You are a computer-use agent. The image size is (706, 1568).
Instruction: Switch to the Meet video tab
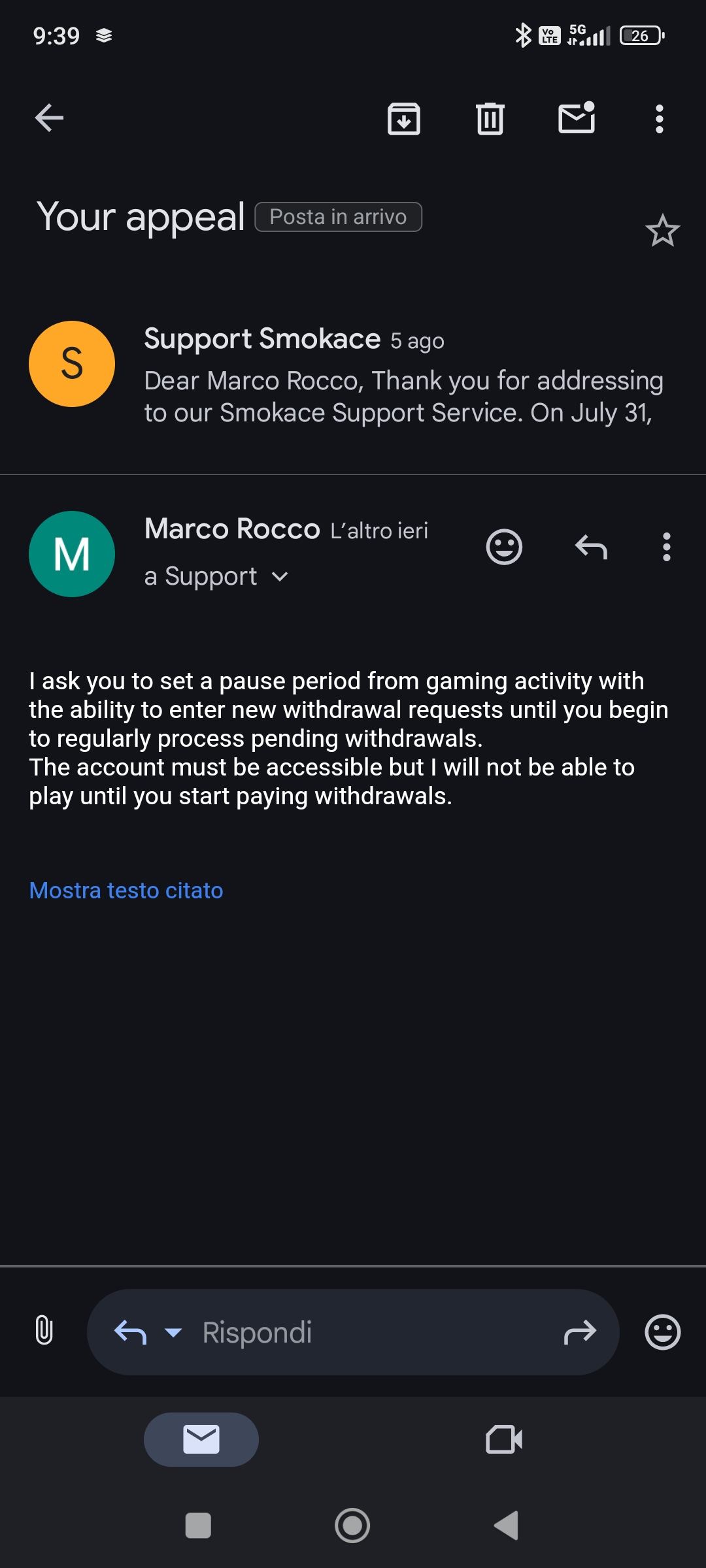[x=504, y=1439]
